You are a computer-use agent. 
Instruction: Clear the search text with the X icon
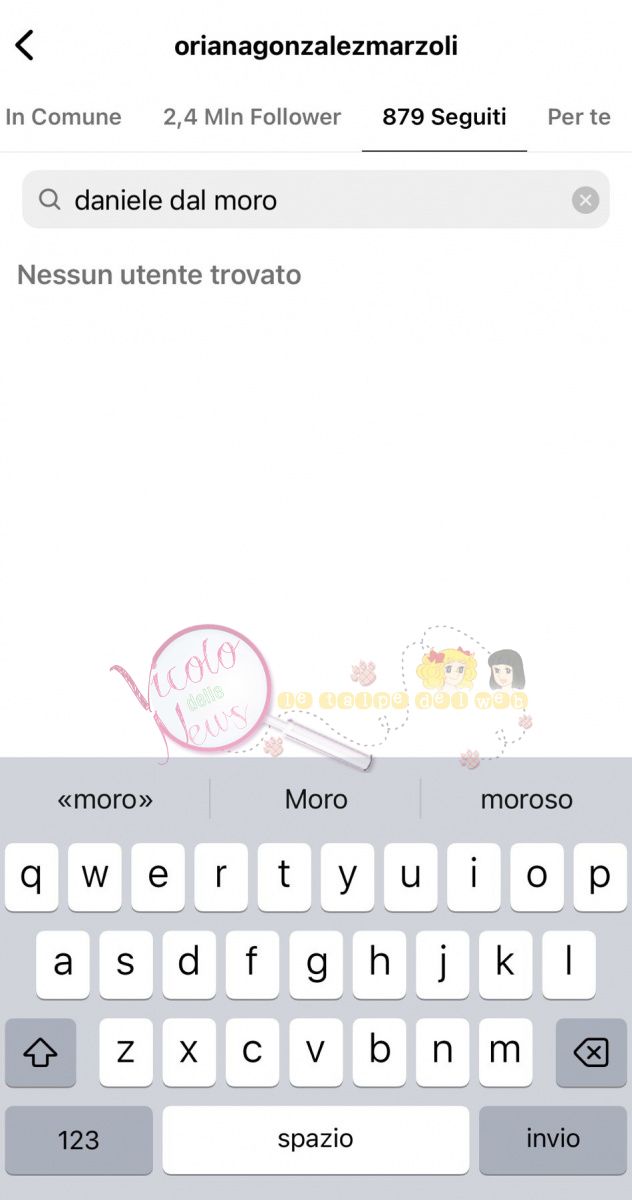[x=585, y=200]
